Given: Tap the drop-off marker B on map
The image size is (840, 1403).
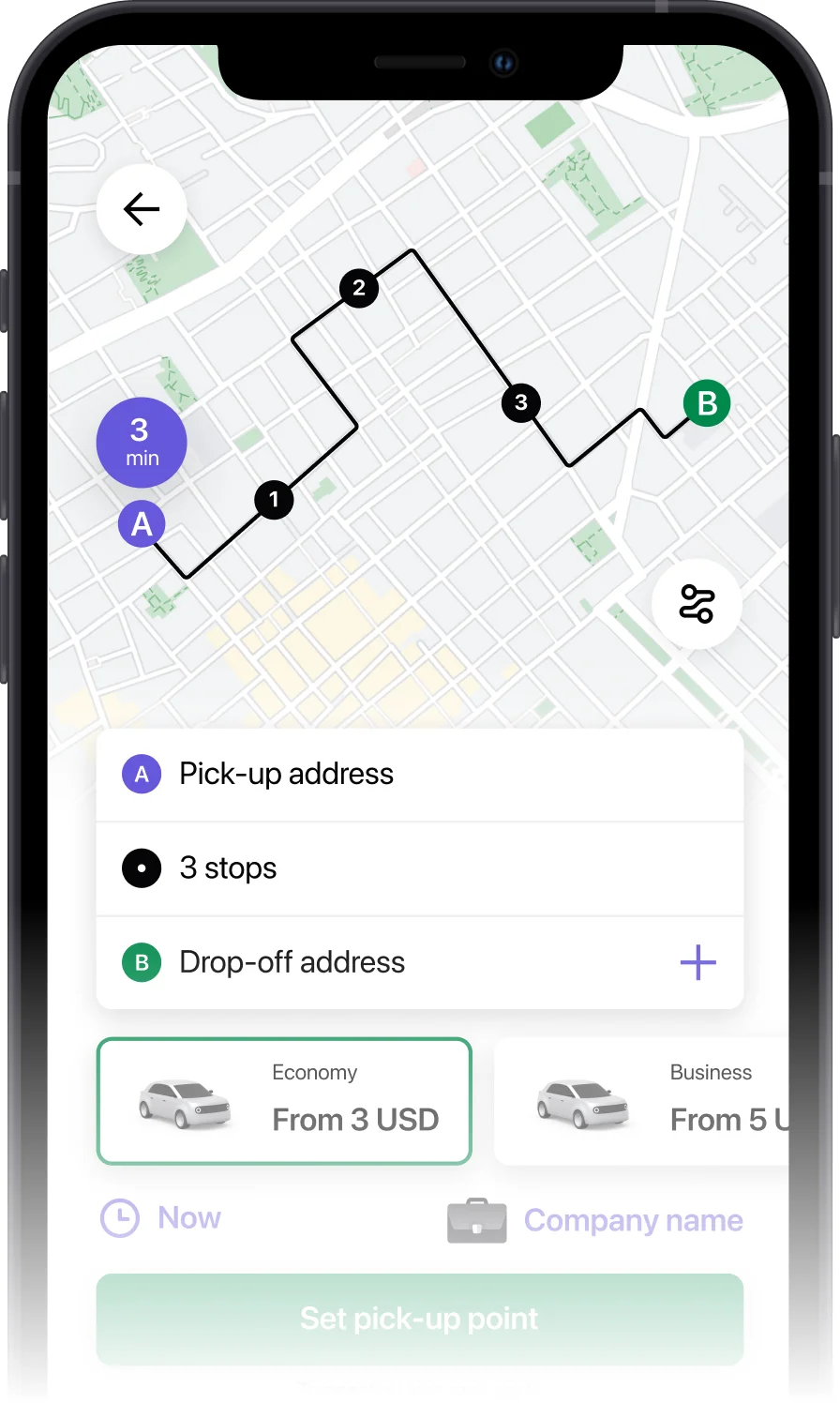Looking at the screenshot, I should coord(707,403).
